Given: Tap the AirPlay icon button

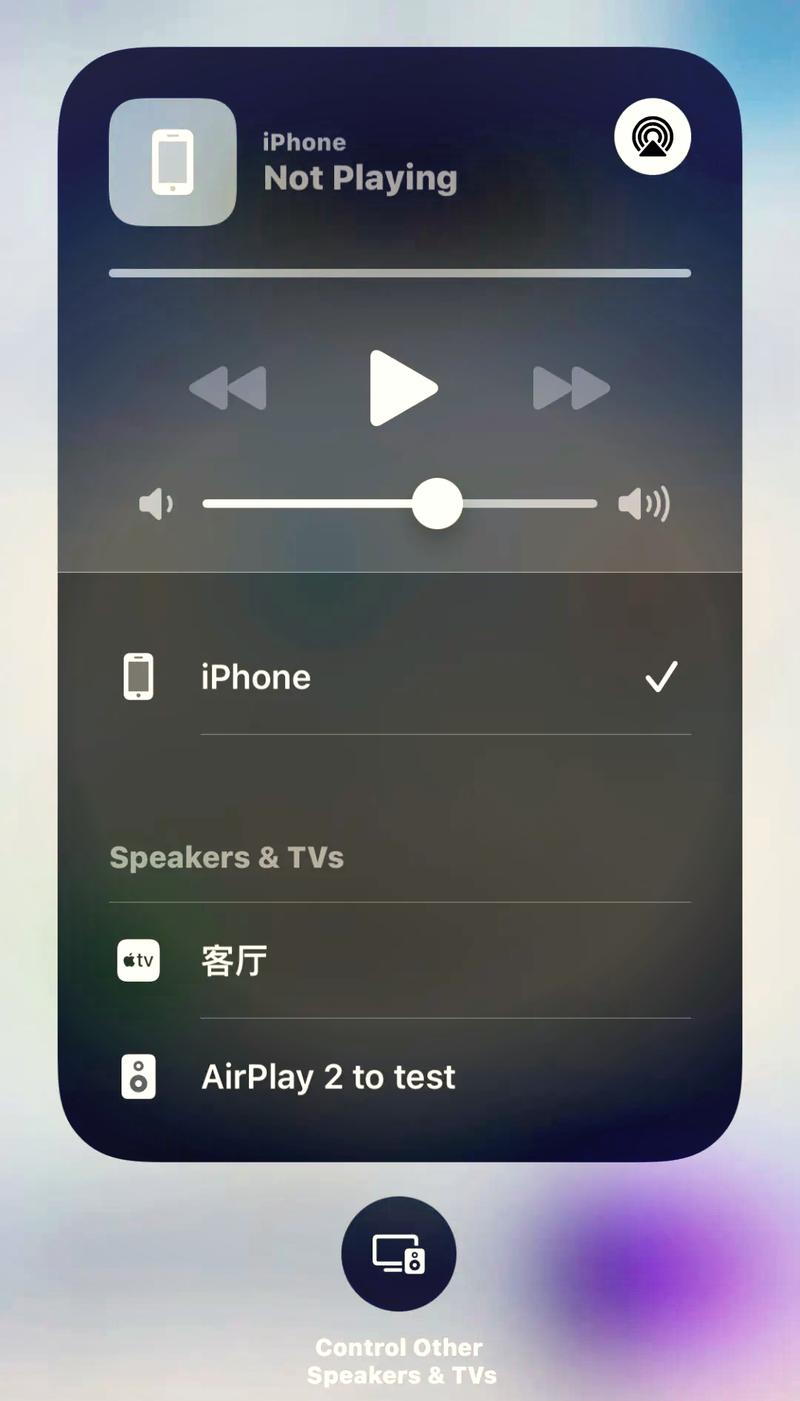Looking at the screenshot, I should [652, 136].
